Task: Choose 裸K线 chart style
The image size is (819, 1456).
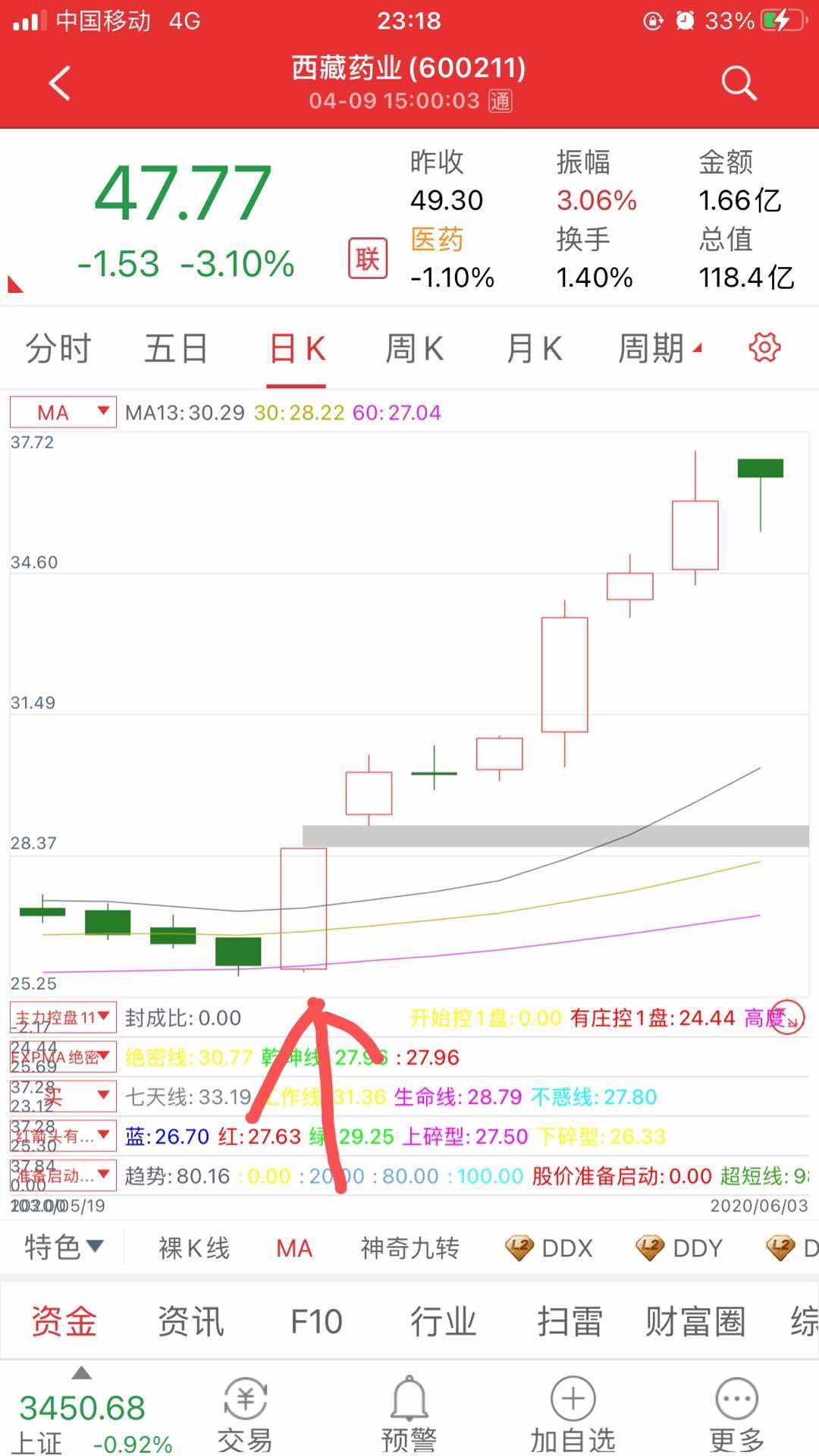Action: tap(194, 1248)
